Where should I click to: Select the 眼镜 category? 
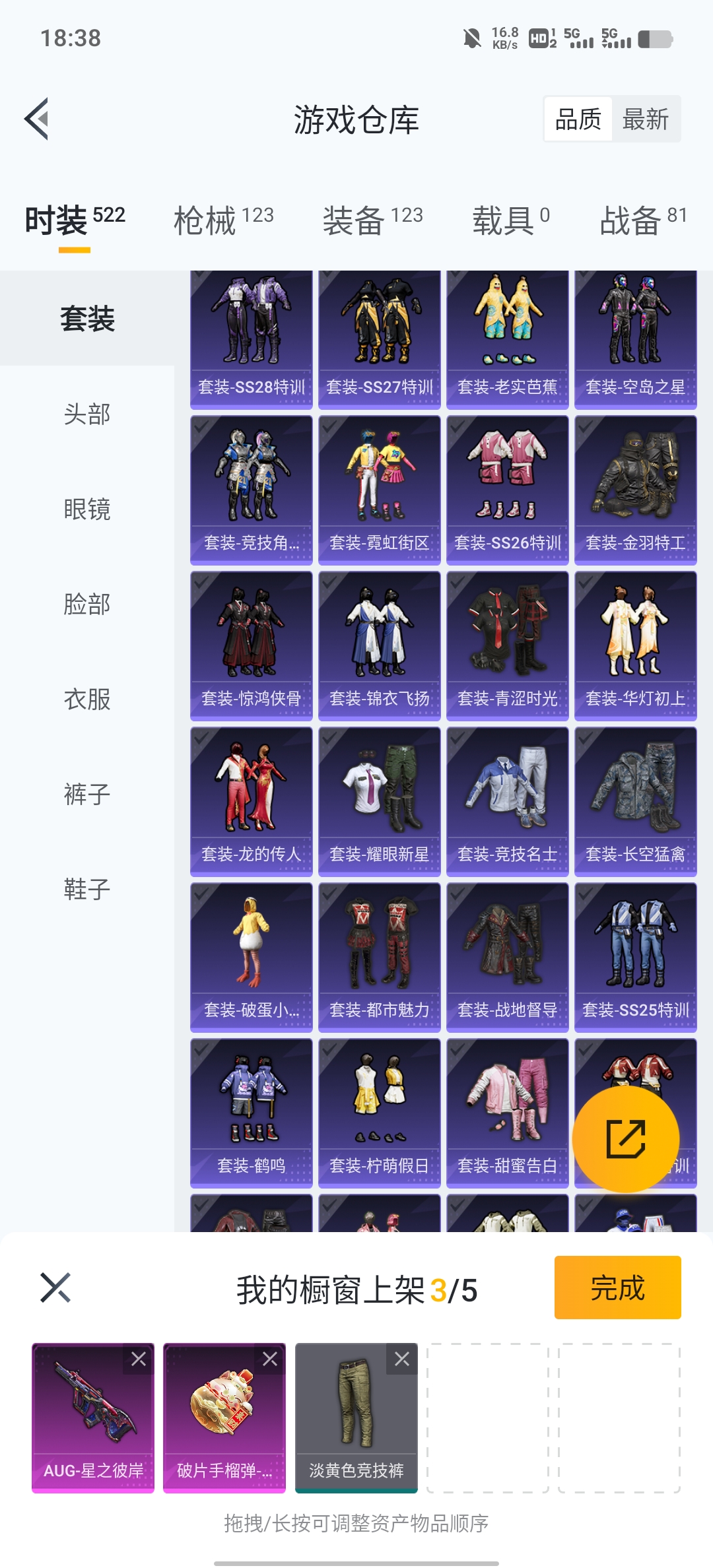(x=87, y=509)
